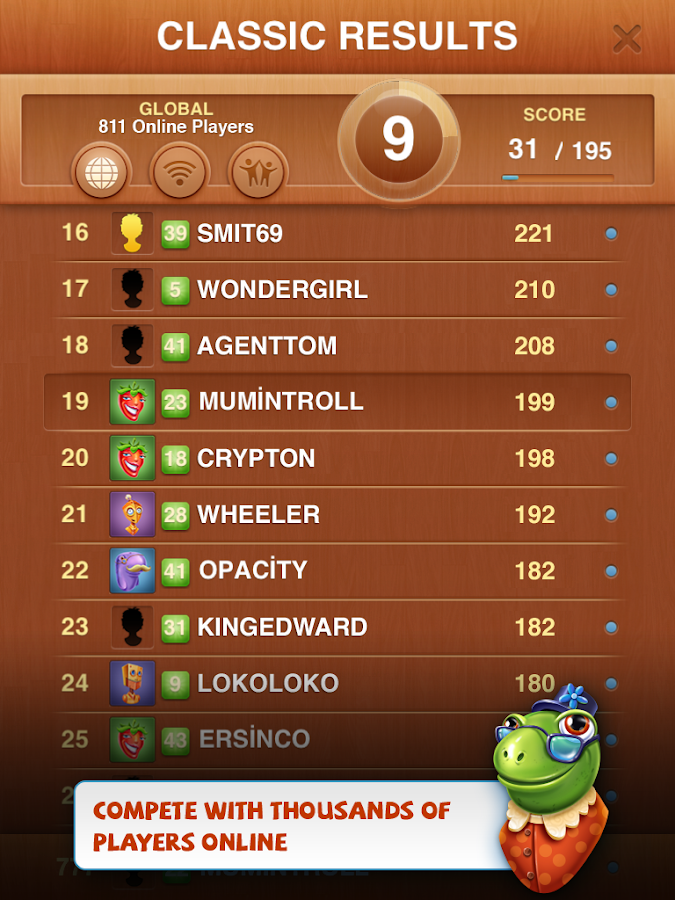Image resolution: width=675 pixels, height=900 pixels.
Task: Select KINGEDWARD in the list
Action: 337,627
